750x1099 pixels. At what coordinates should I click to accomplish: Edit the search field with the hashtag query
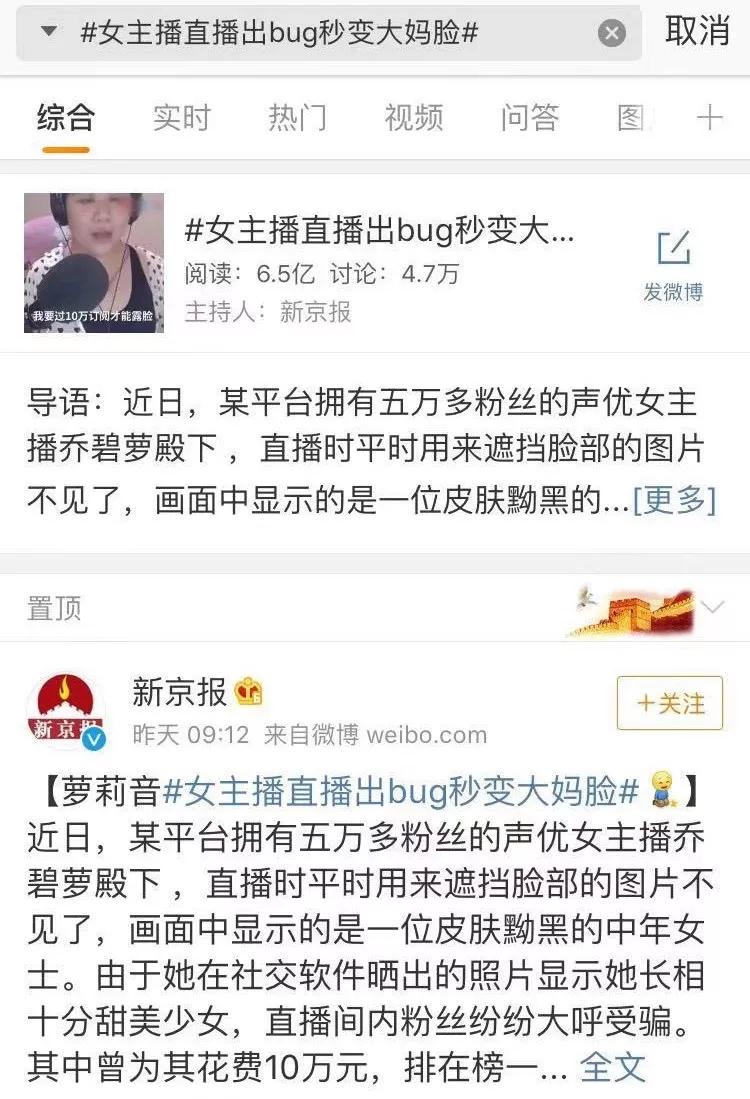click(300, 33)
